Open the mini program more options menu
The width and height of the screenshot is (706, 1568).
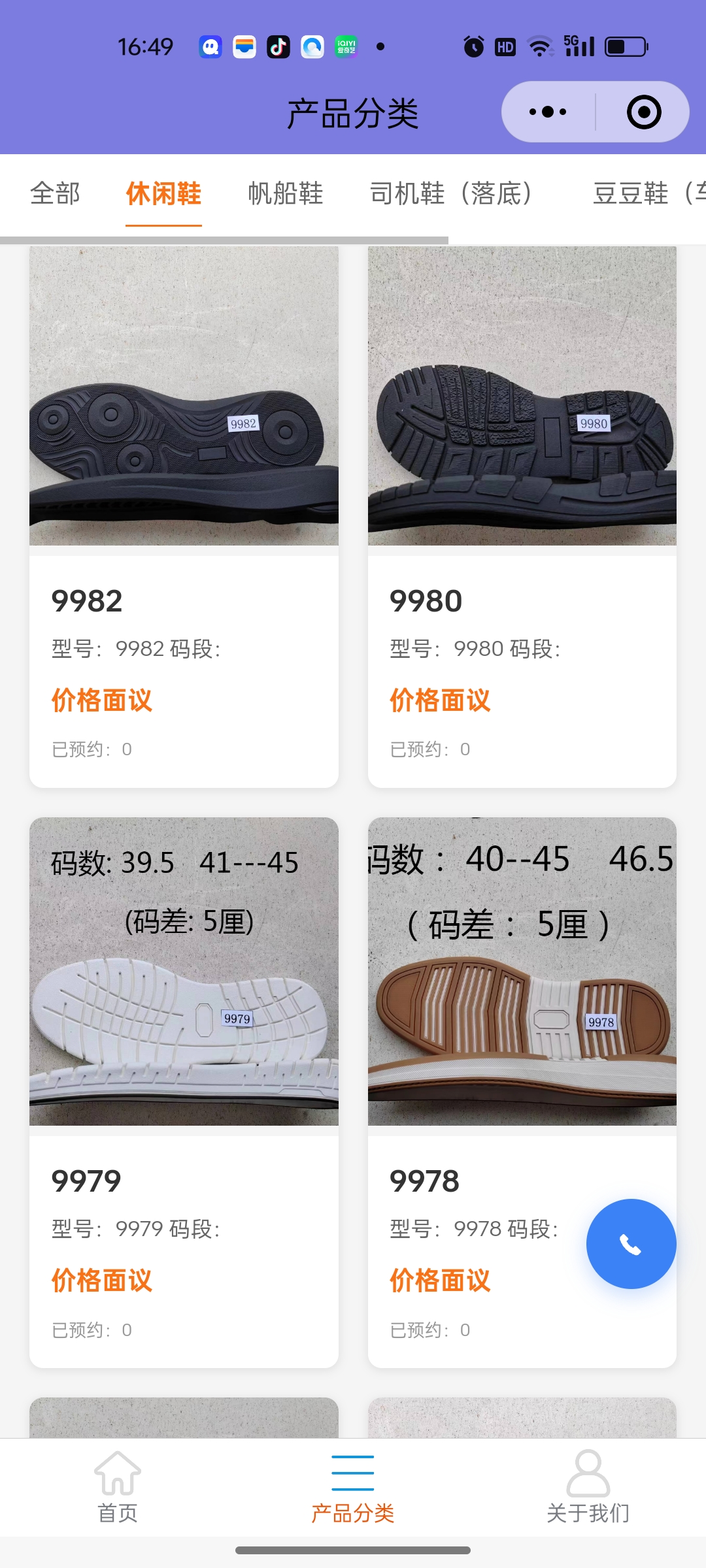pos(548,112)
